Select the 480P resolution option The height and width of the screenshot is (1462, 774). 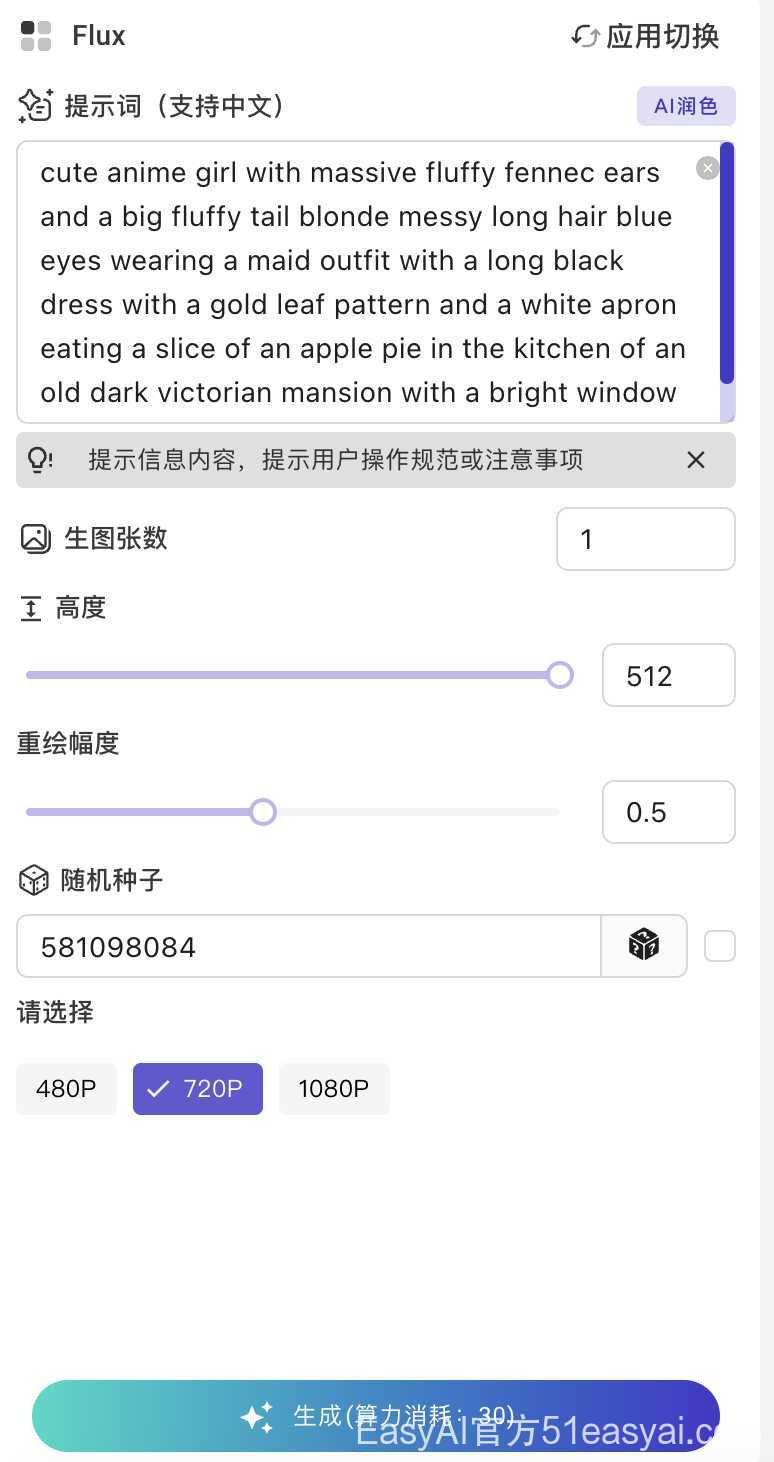click(66, 1089)
